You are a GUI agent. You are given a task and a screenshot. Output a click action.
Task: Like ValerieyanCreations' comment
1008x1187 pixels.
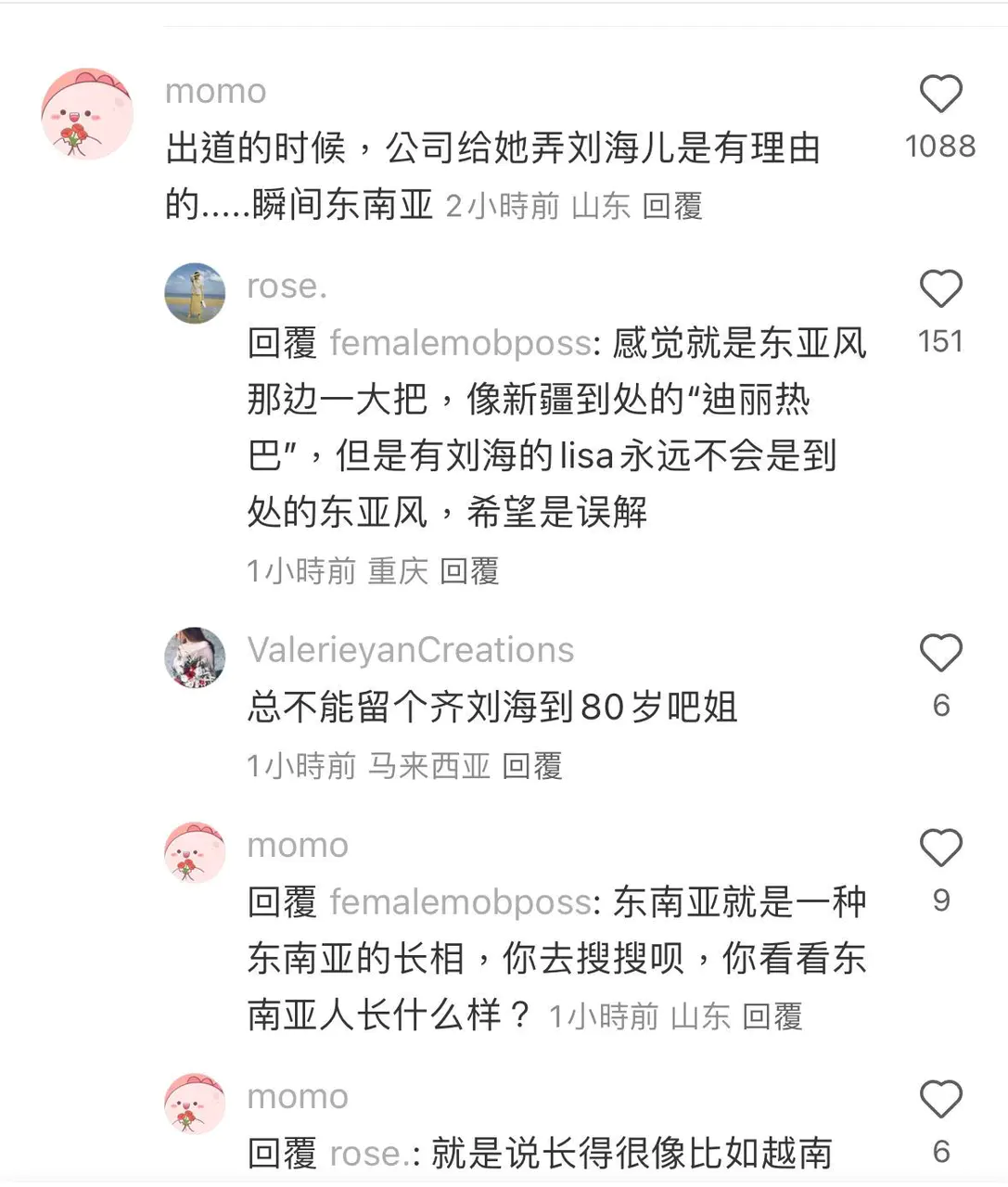pos(940,654)
